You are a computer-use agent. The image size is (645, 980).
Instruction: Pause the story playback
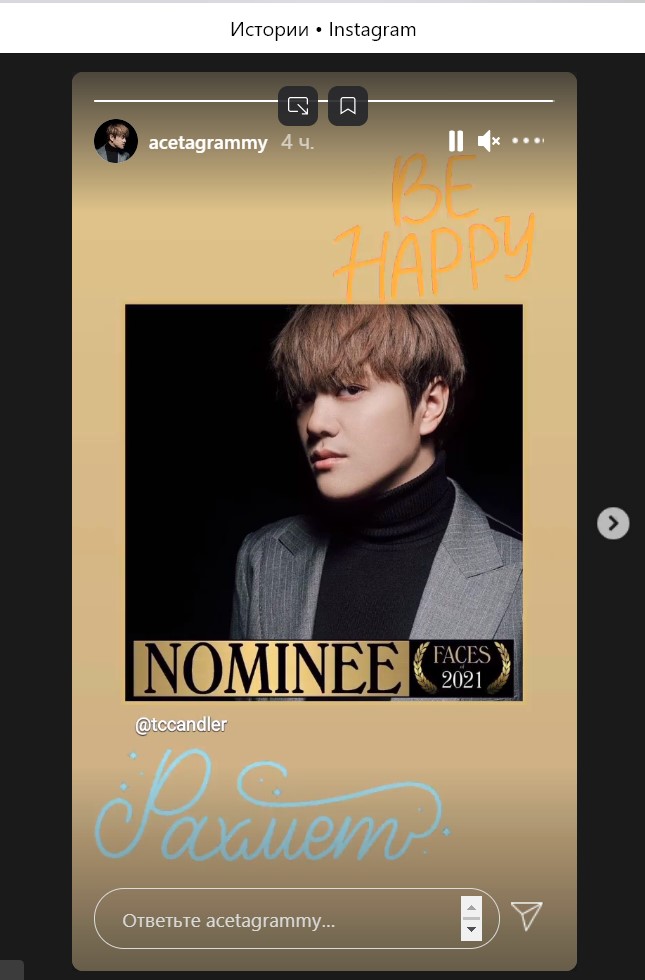click(456, 141)
